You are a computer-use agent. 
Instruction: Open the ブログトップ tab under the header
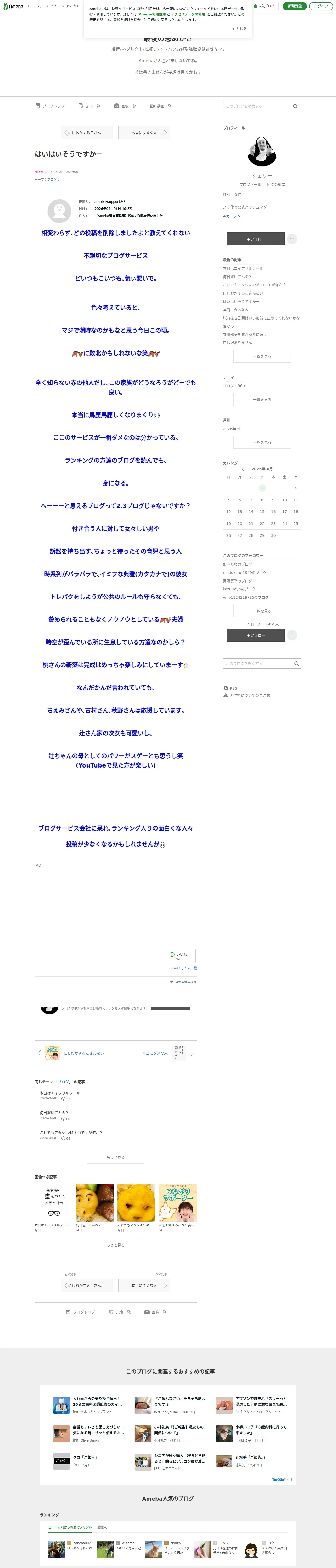[x=50, y=106]
